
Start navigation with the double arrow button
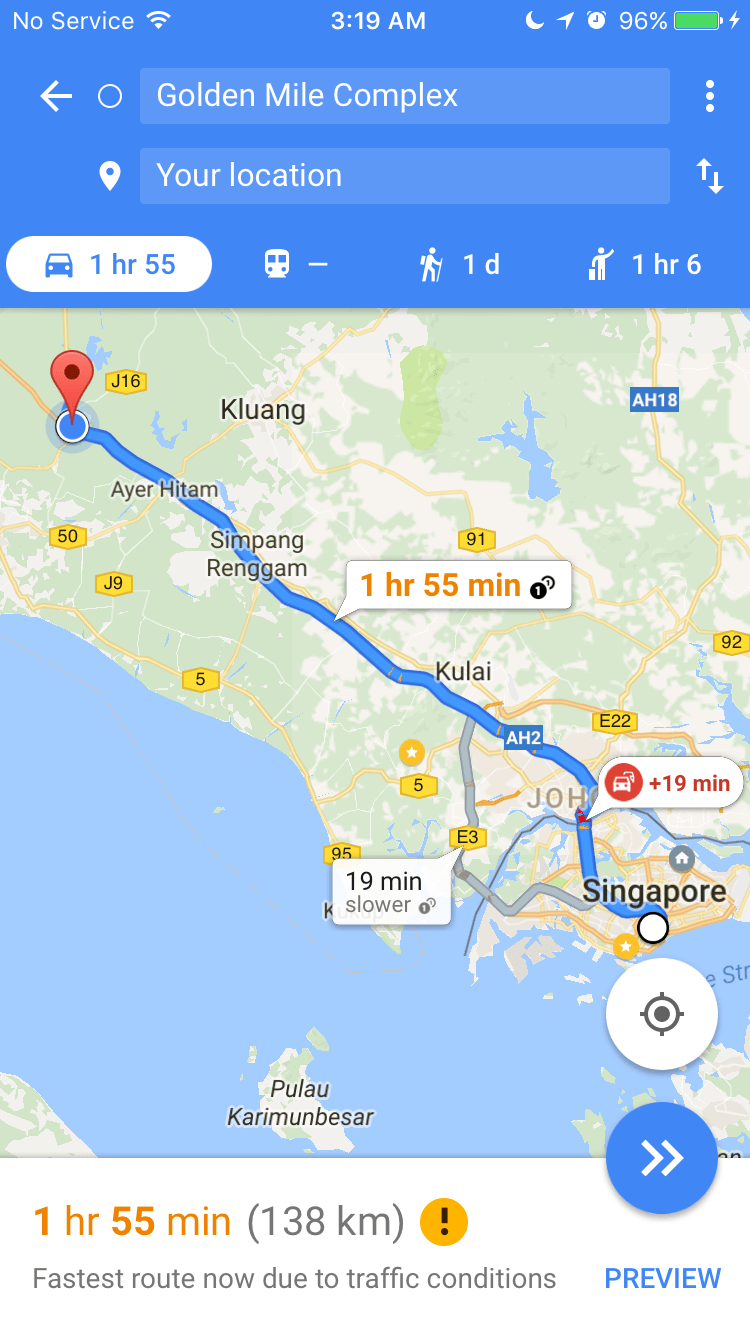(x=662, y=1158)
